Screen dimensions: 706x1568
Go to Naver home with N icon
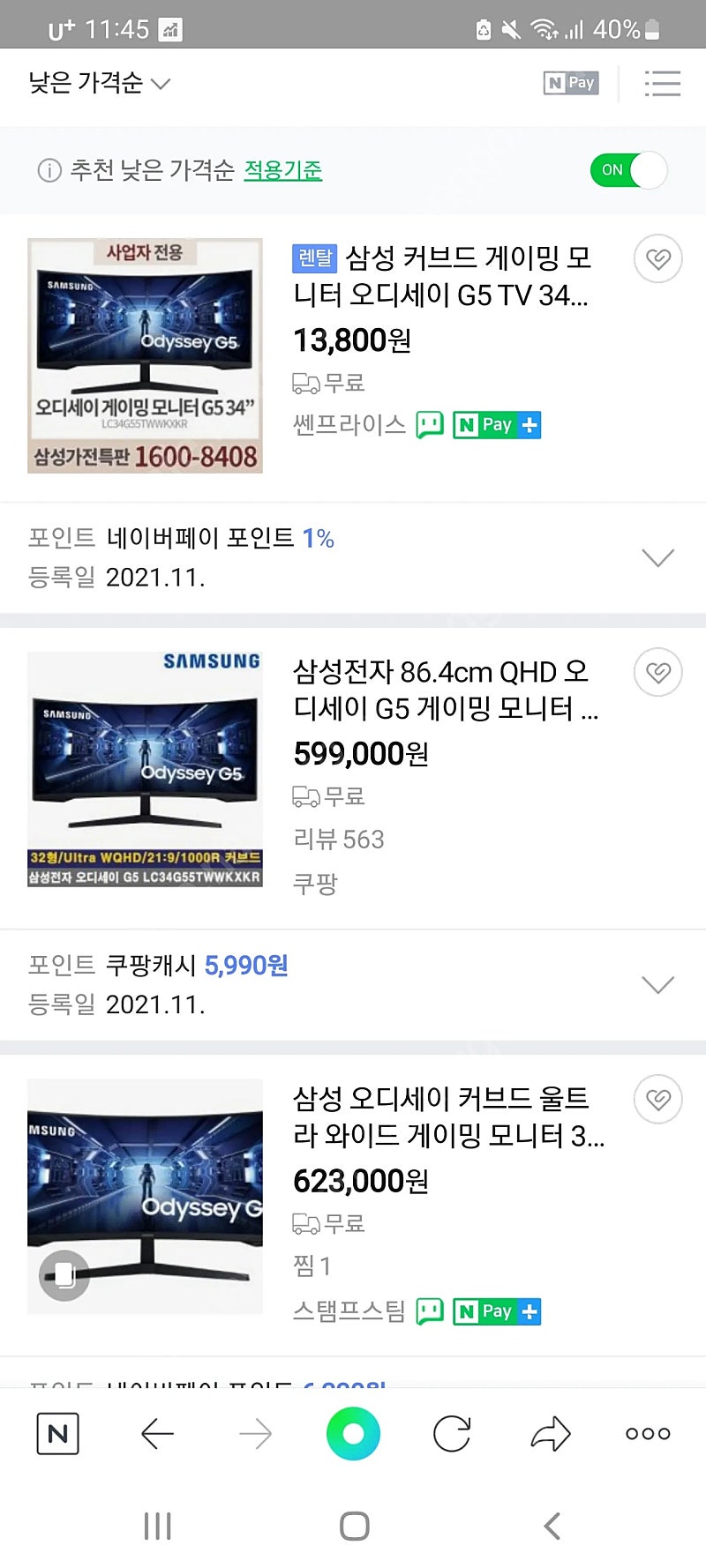coord(58,1435)
